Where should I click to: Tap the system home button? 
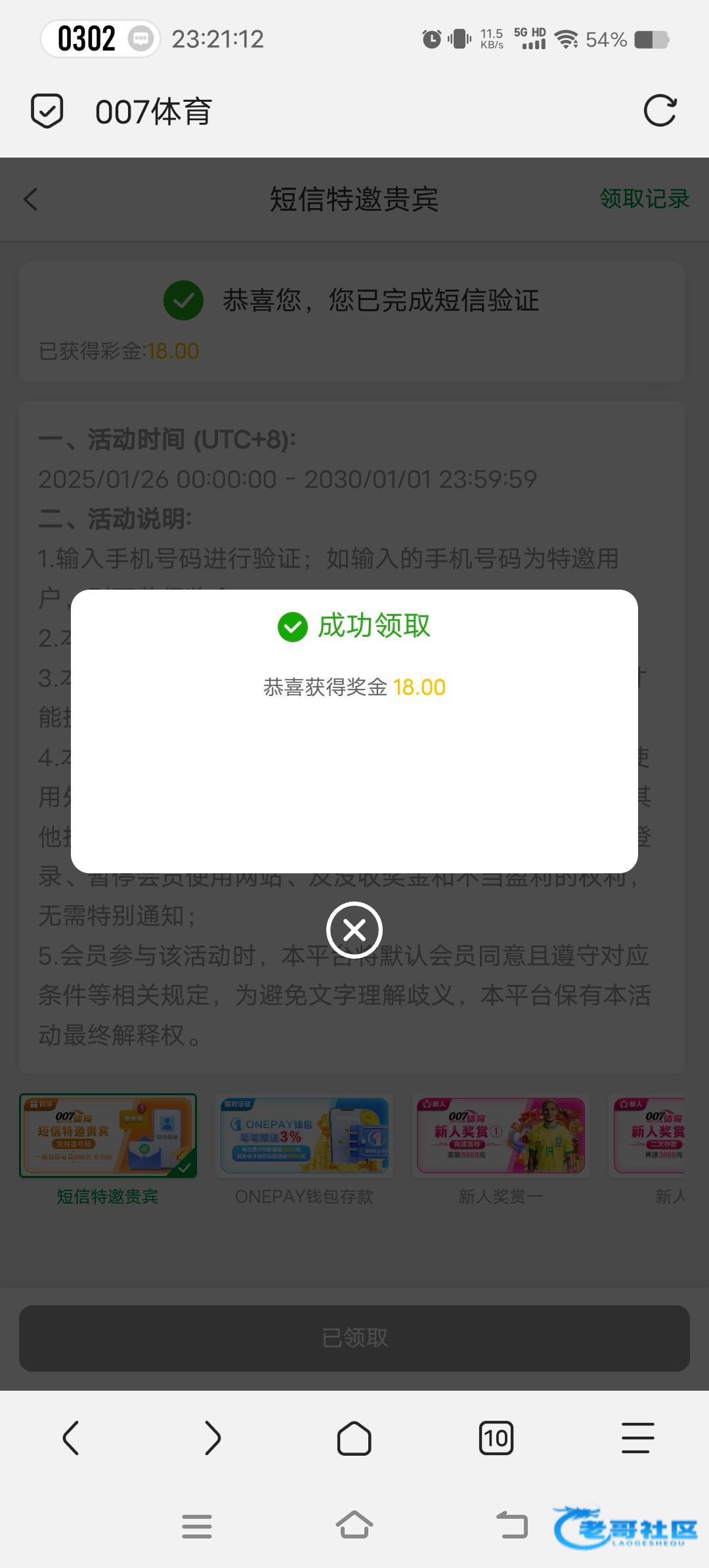tap(354, 1525)
